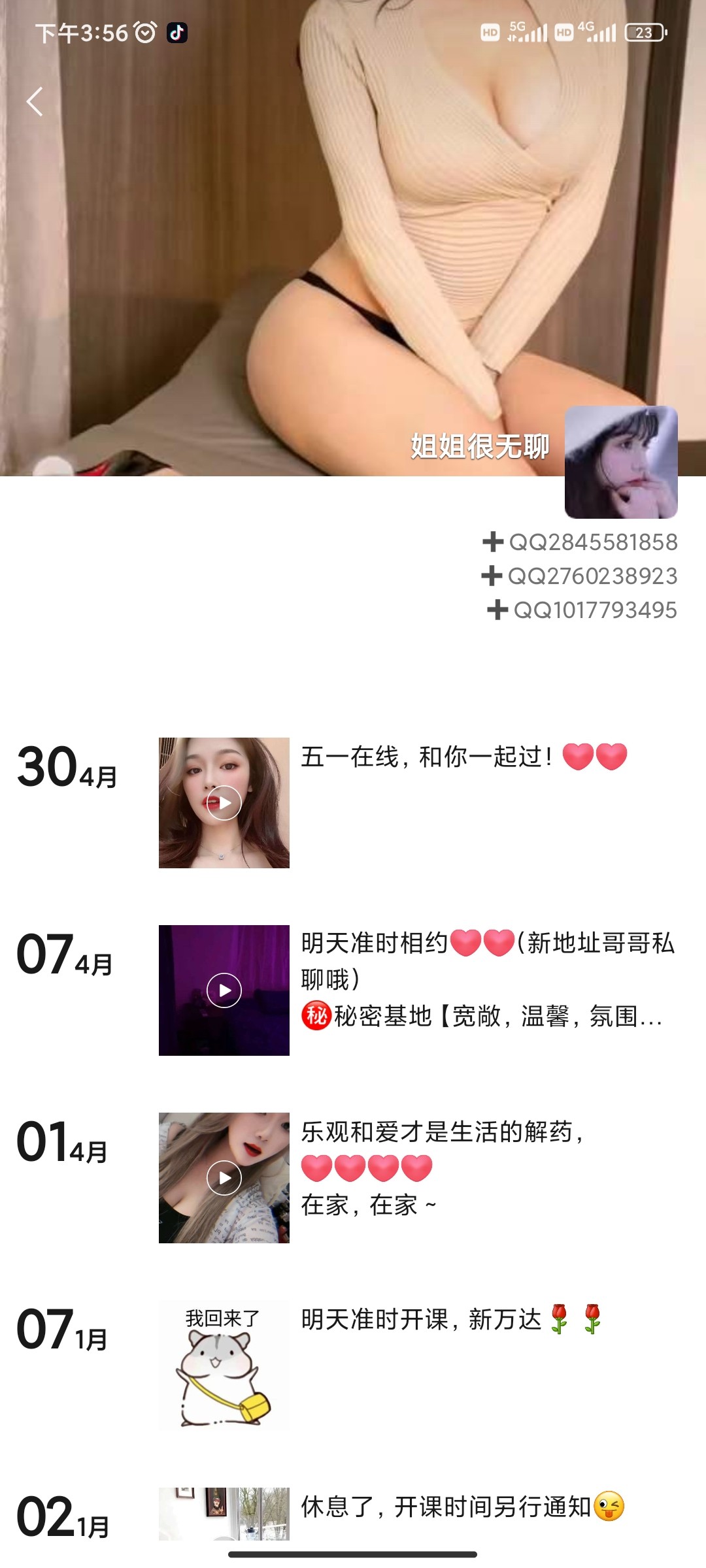Tap the Douyin app icon in status bar
706x1568 pixels.
pos(177,31)
